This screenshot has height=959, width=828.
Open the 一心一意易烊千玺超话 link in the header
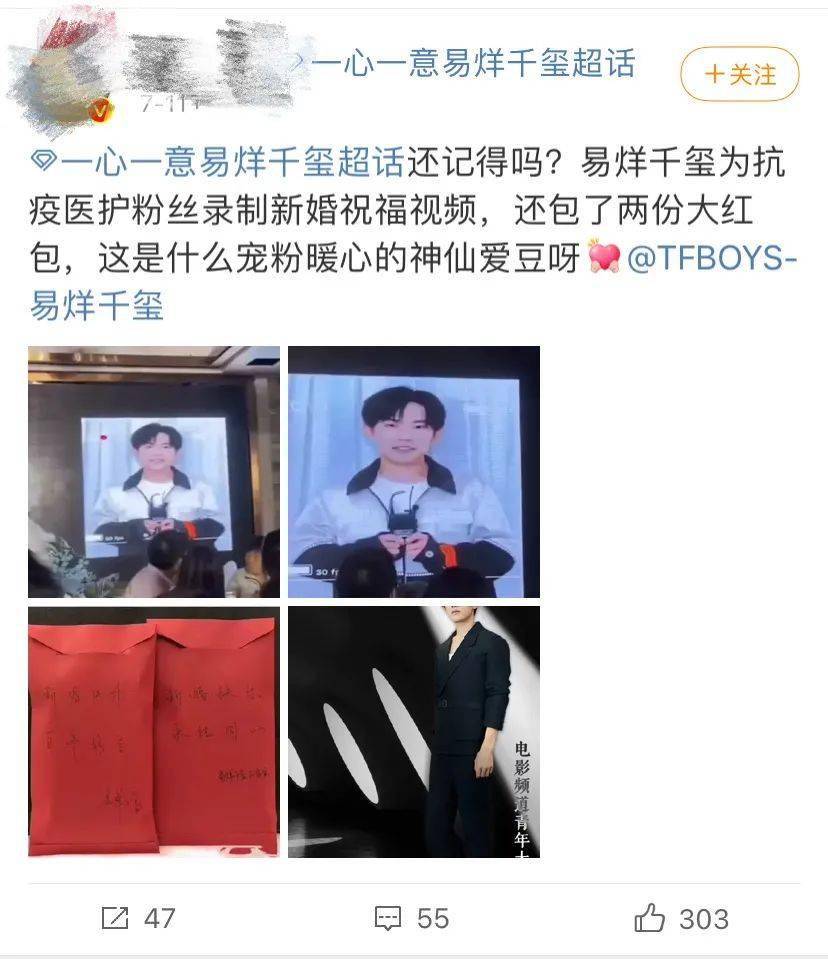pos(472,63)
